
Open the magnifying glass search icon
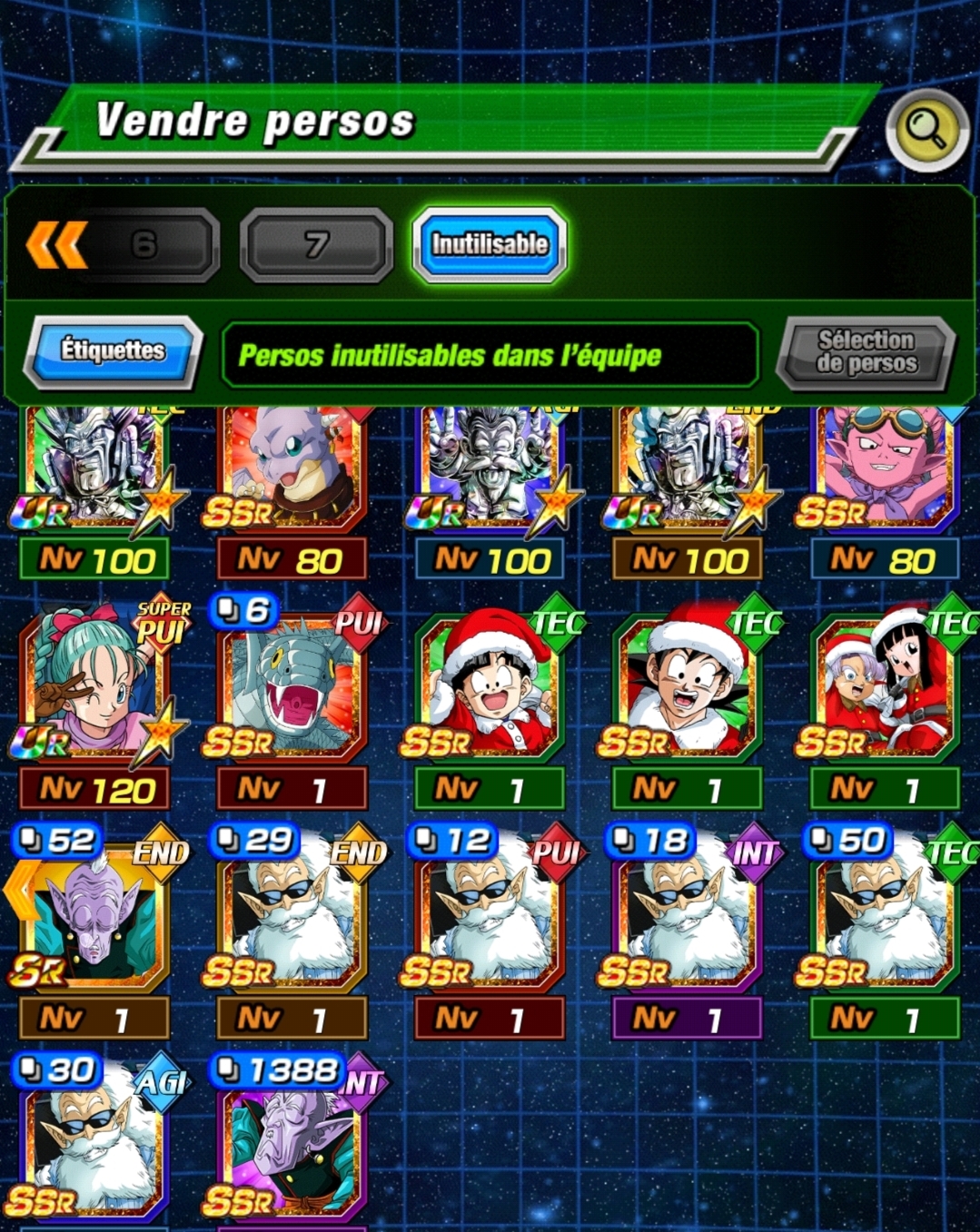926,130
